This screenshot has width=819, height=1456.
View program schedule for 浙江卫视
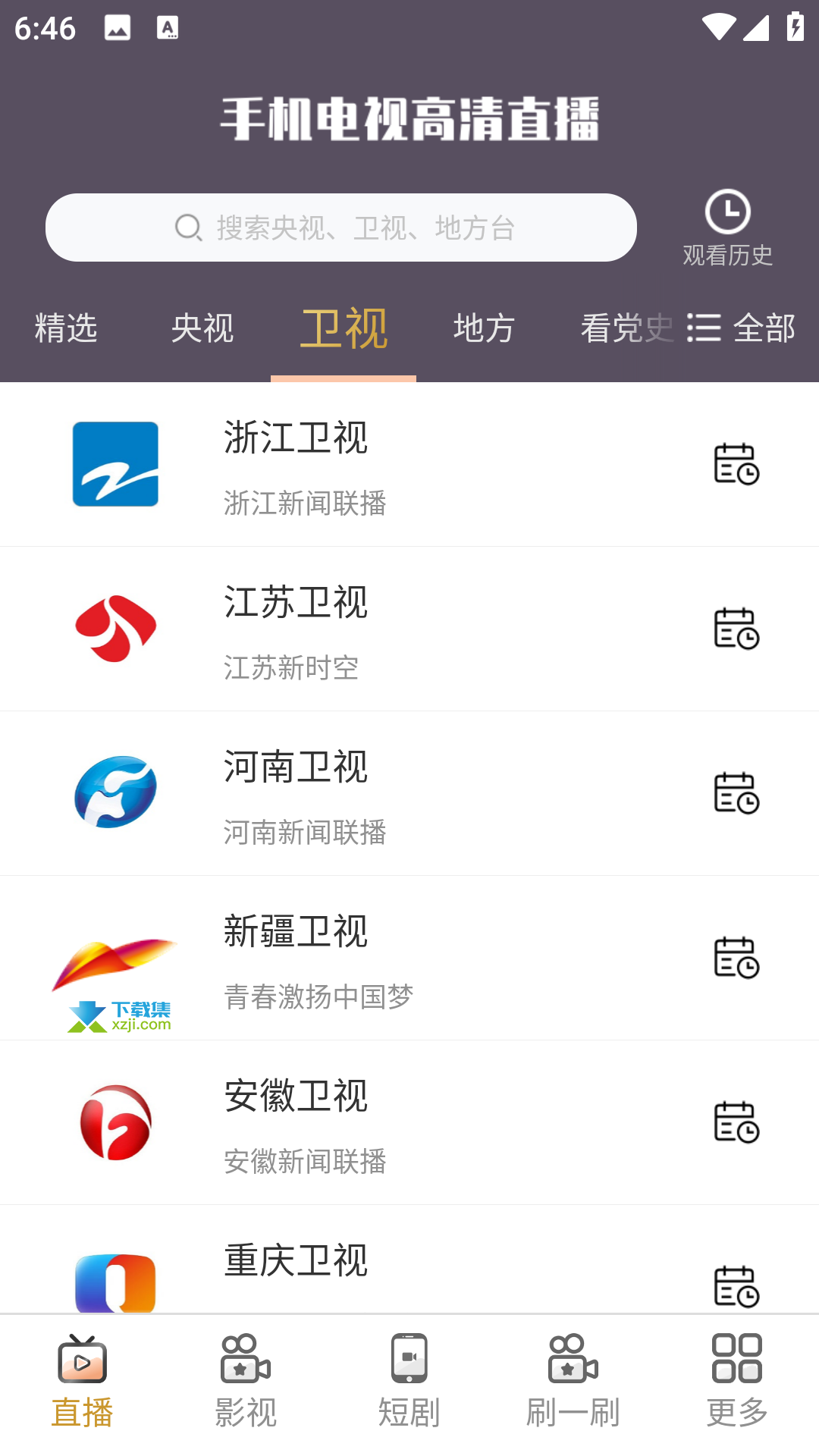coord(736,463)
